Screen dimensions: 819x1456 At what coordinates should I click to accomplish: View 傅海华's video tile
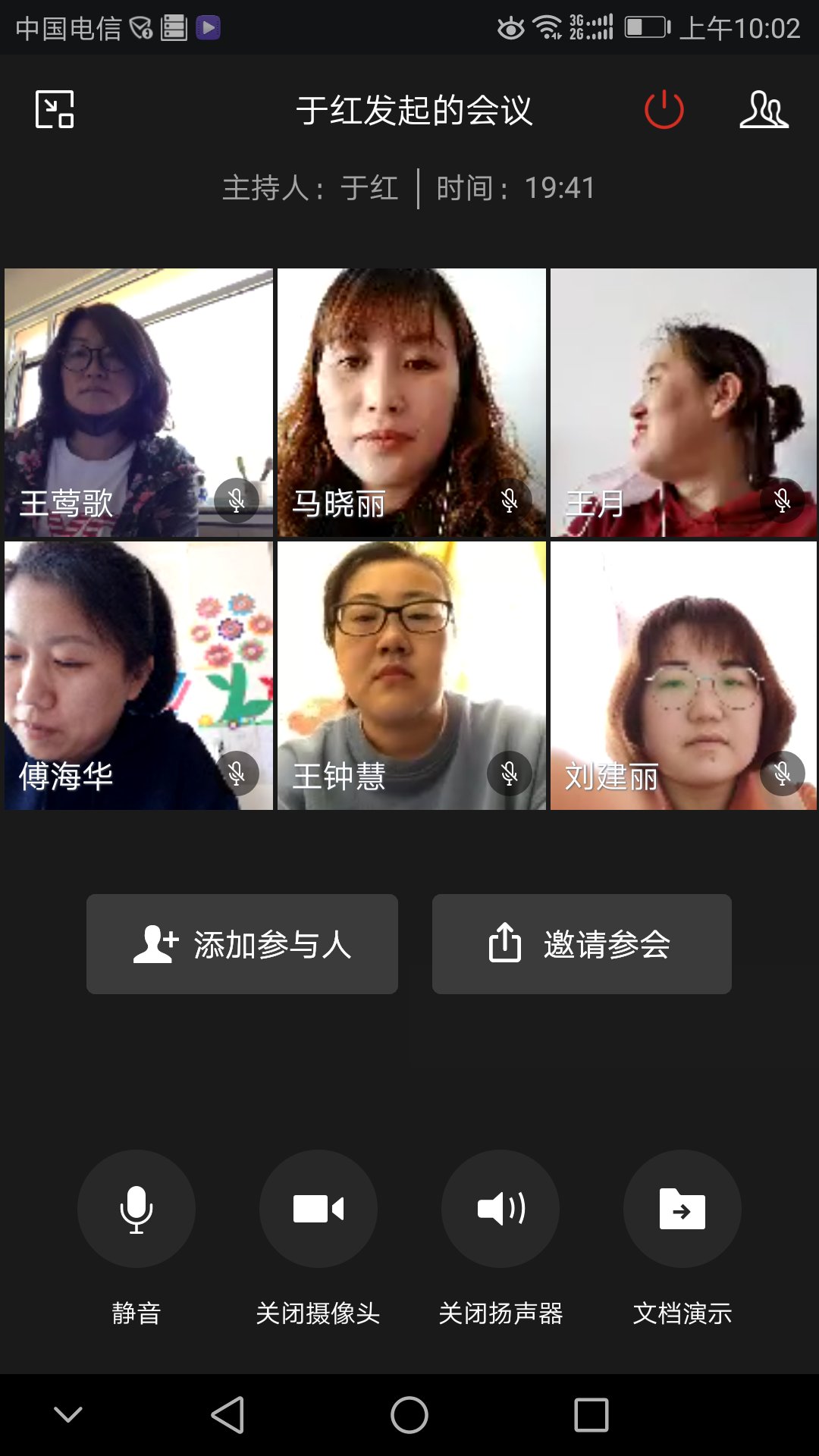click(139, 675)
